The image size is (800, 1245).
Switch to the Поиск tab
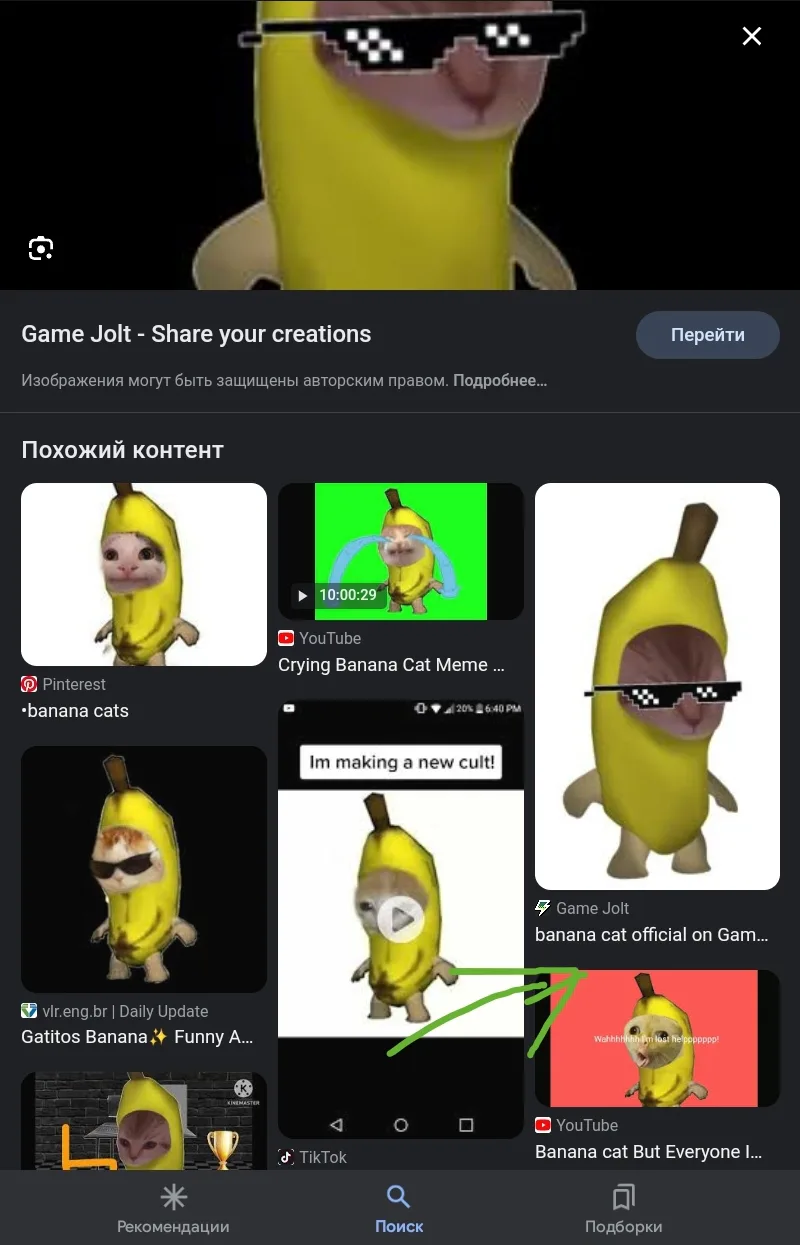(x=399, y=1208)
